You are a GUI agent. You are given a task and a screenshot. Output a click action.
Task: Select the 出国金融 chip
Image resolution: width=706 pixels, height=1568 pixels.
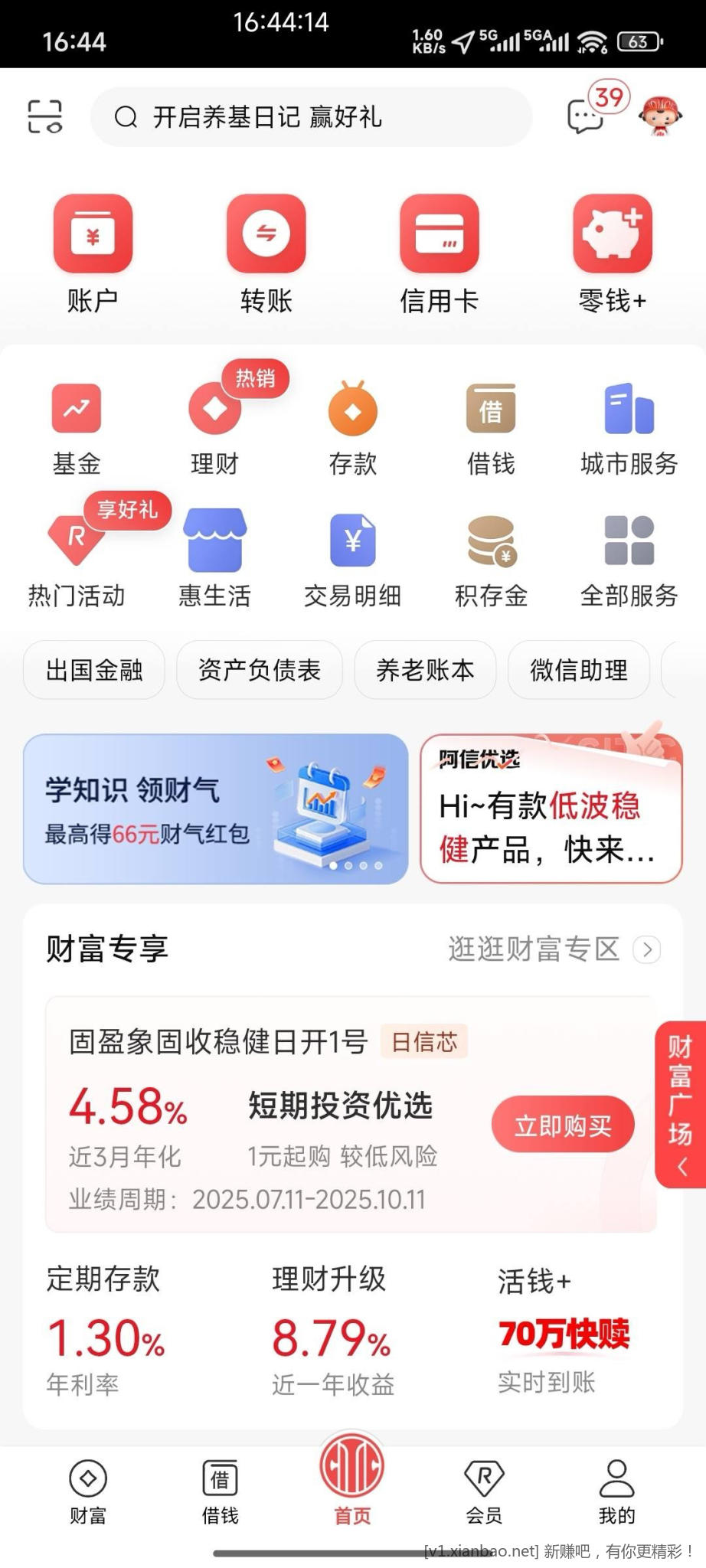[x=94, y=670]
